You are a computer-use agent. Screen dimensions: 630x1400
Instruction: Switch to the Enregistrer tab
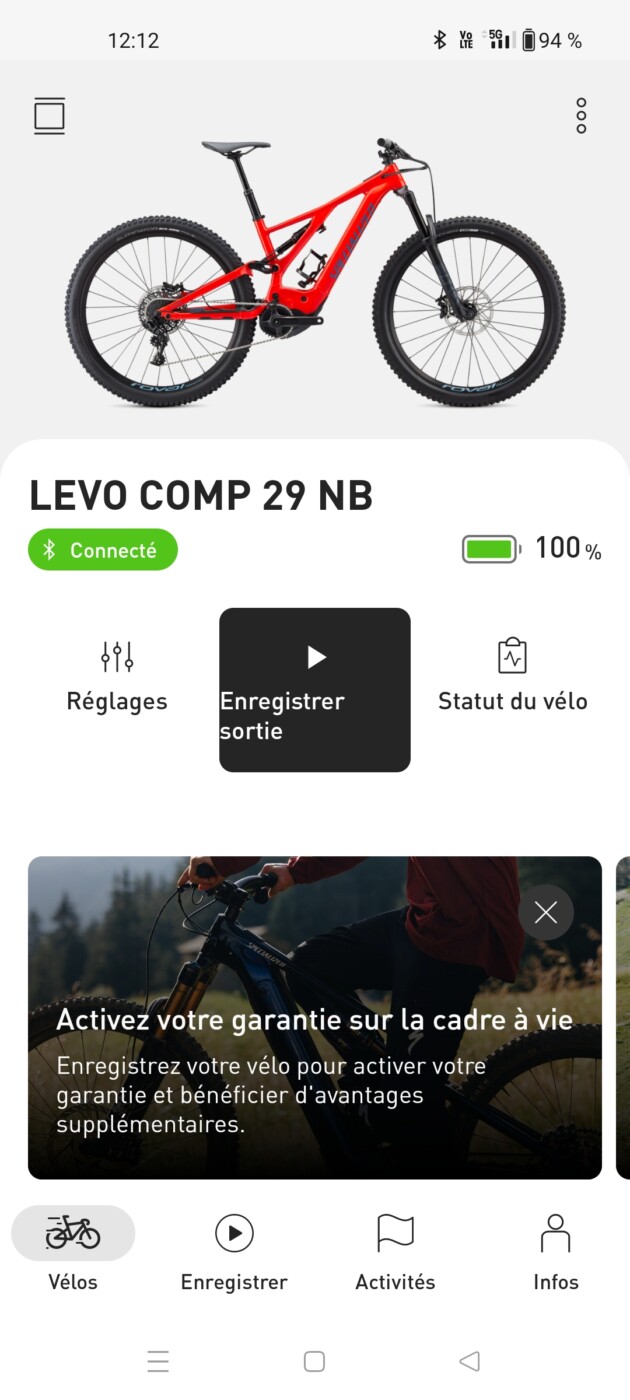pyautogui.click(x=234, y=1250)
